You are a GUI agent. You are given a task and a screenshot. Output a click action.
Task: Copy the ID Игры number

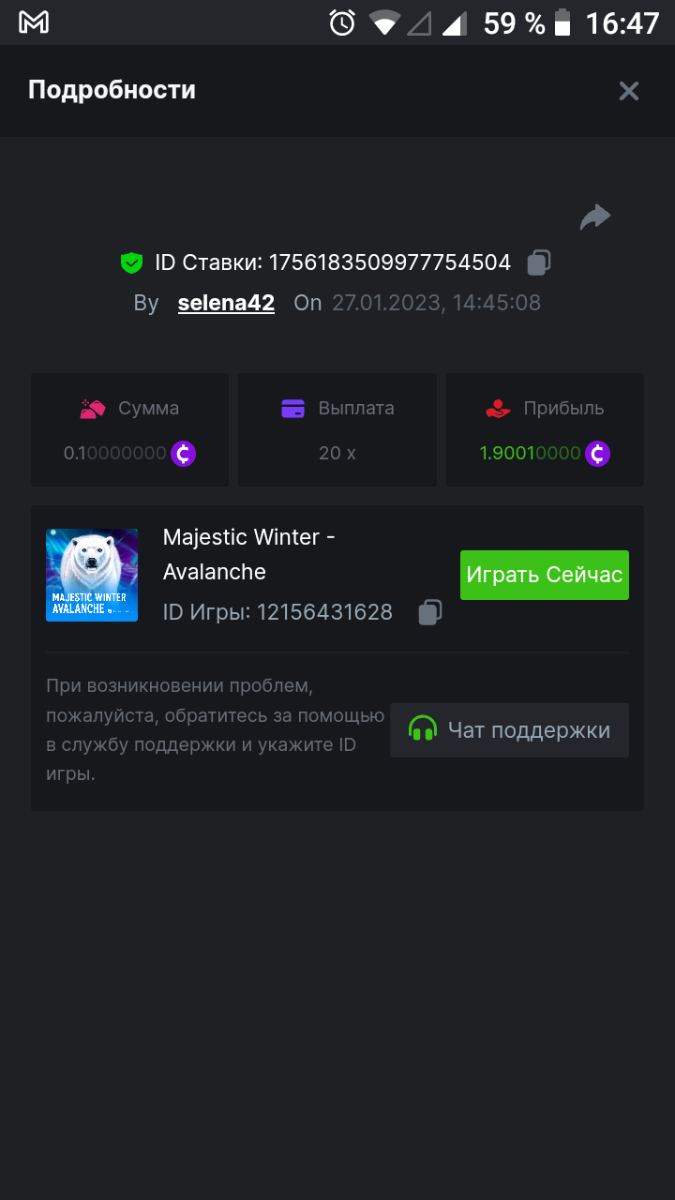point(430,612)
